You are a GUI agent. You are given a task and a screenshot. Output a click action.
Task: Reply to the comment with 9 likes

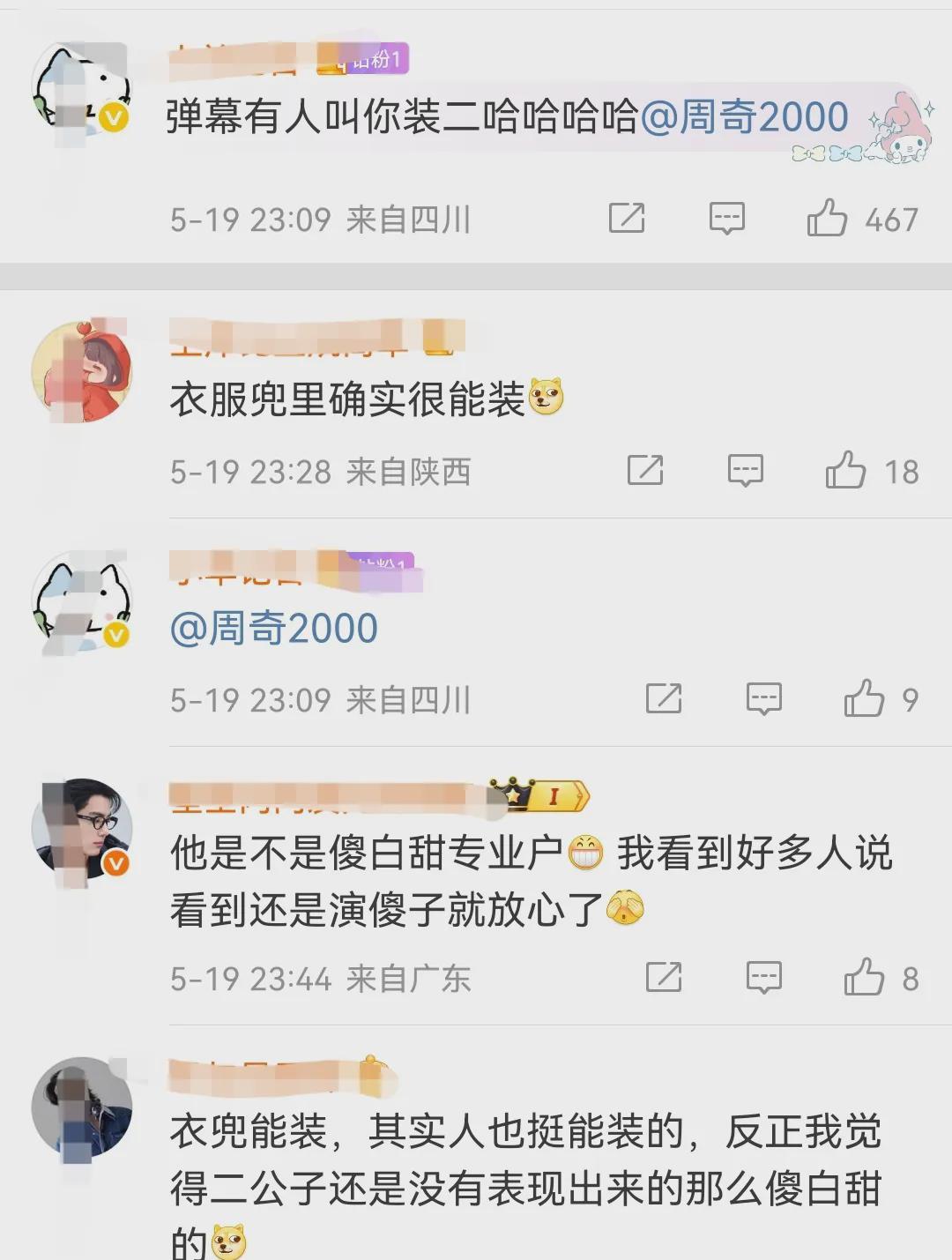764,698
